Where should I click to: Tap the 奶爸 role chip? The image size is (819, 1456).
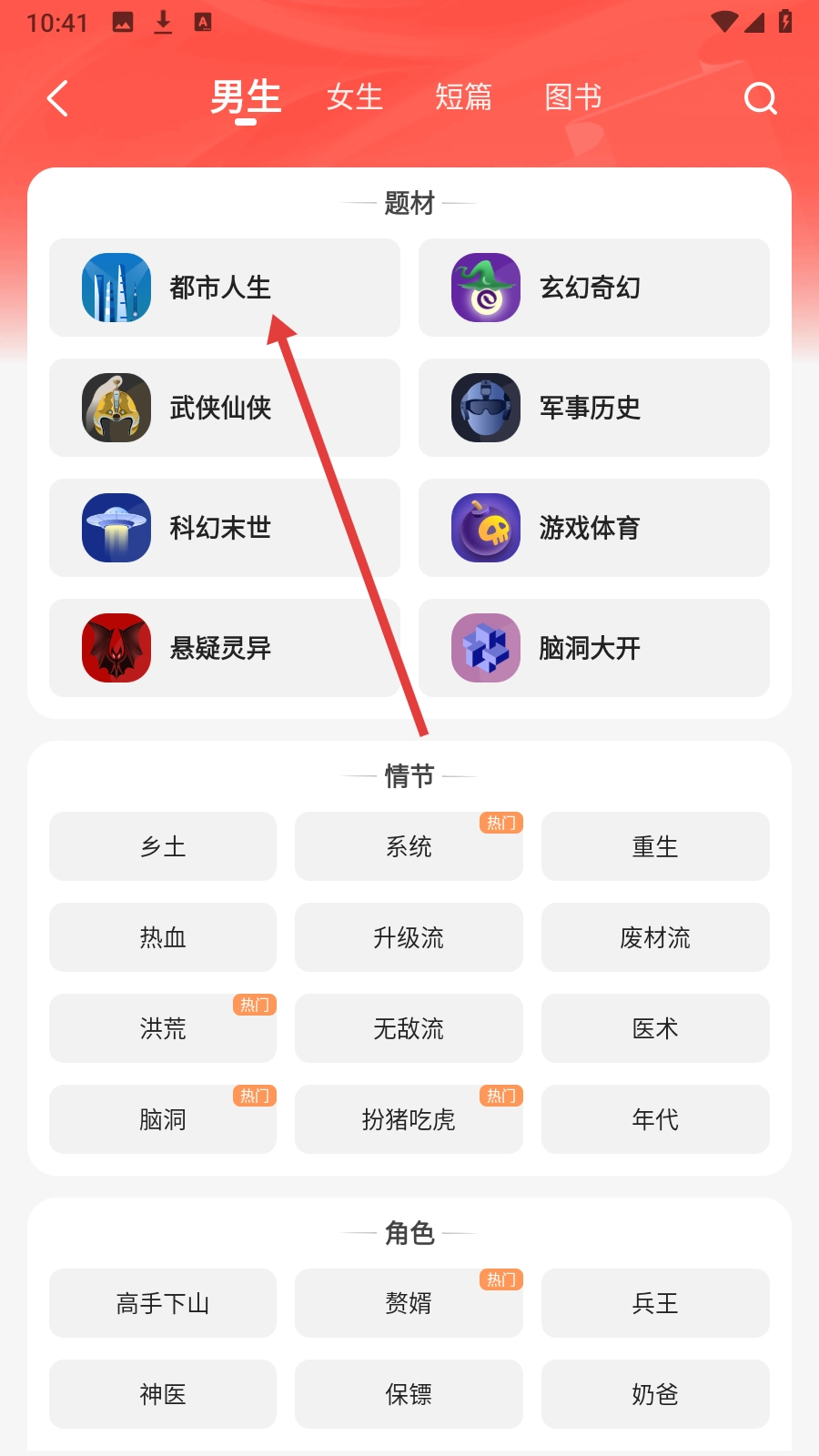tap(655, 1394)
